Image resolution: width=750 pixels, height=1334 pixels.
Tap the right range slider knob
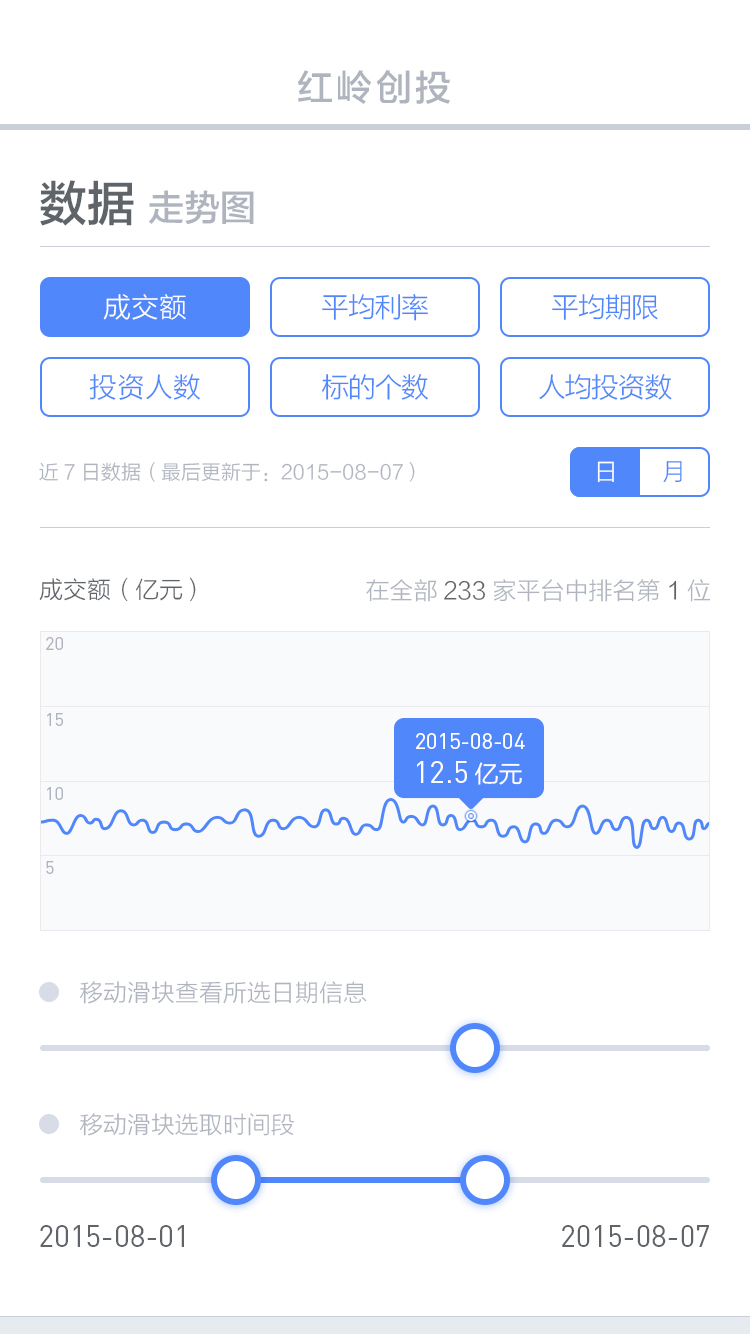[485, 1180]
